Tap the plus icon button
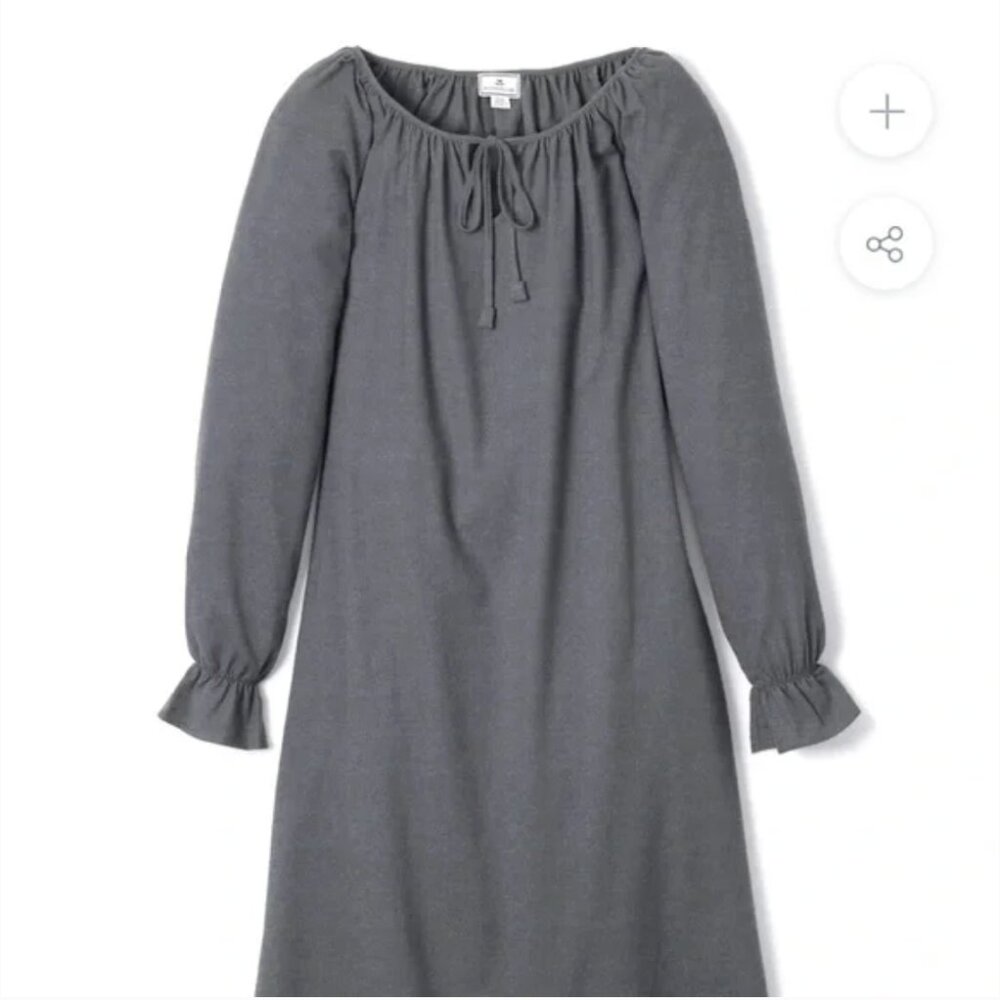1000x1000 pixels. (x=886, y=111)
